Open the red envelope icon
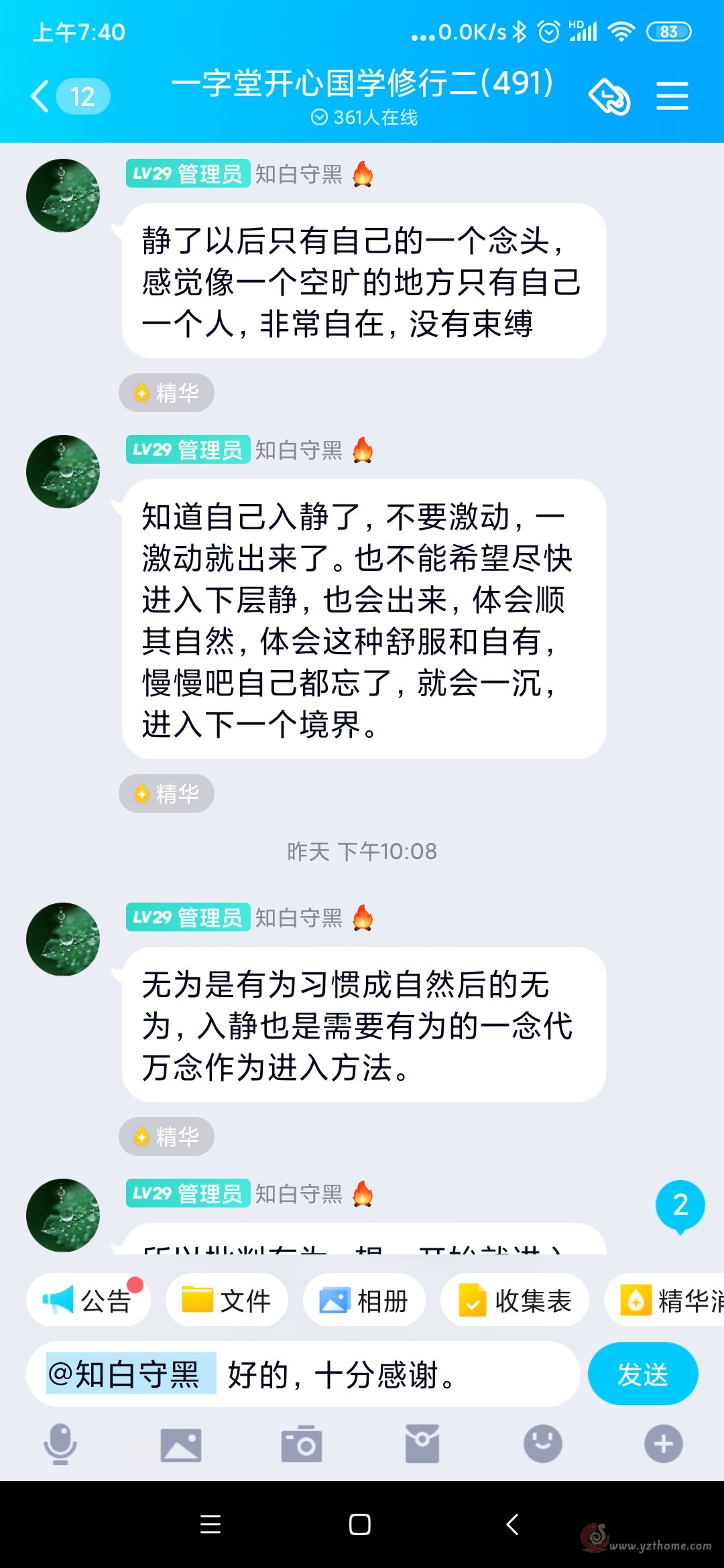724x1568 pixels. [422, 1444]
